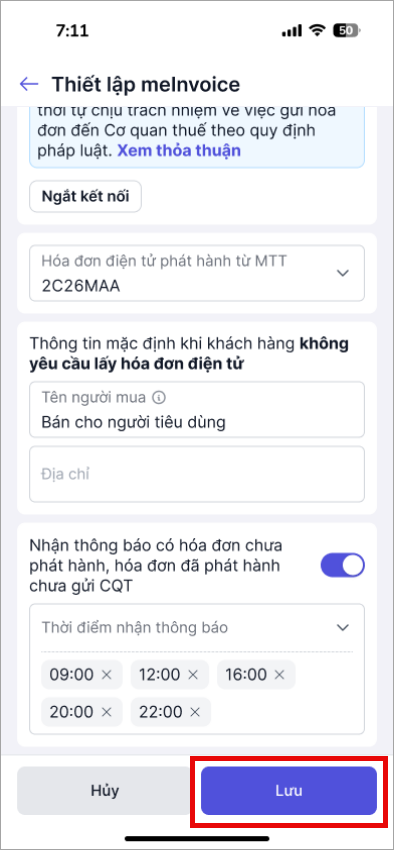
Task: Go back using the arrow icon
Action: click(29, 84)
